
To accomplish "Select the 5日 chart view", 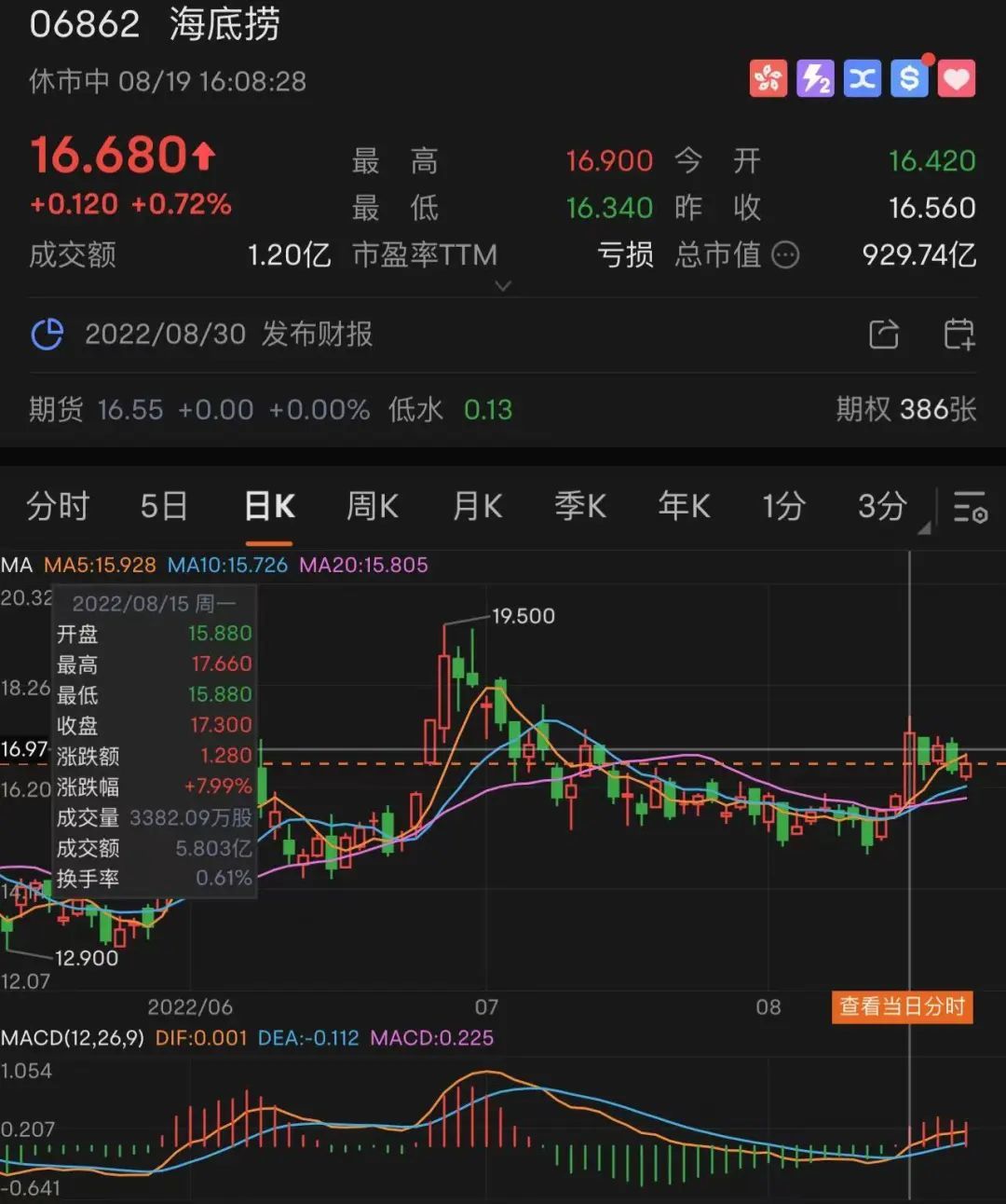I will click(164, 506).
